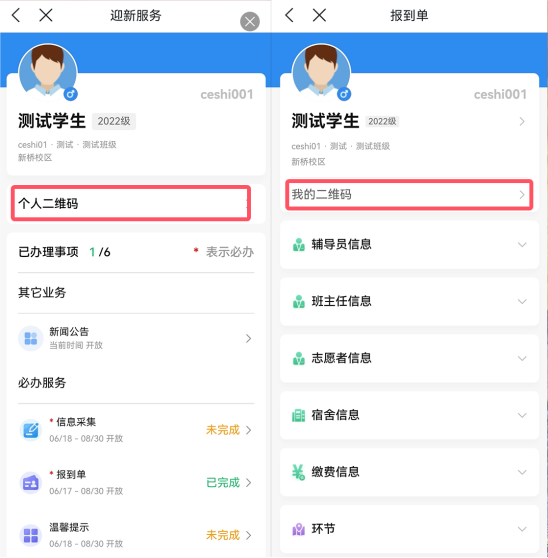This screenshot has width=548, height=558.
Task: Expand 宿舍信息
Action: point(409,415)
